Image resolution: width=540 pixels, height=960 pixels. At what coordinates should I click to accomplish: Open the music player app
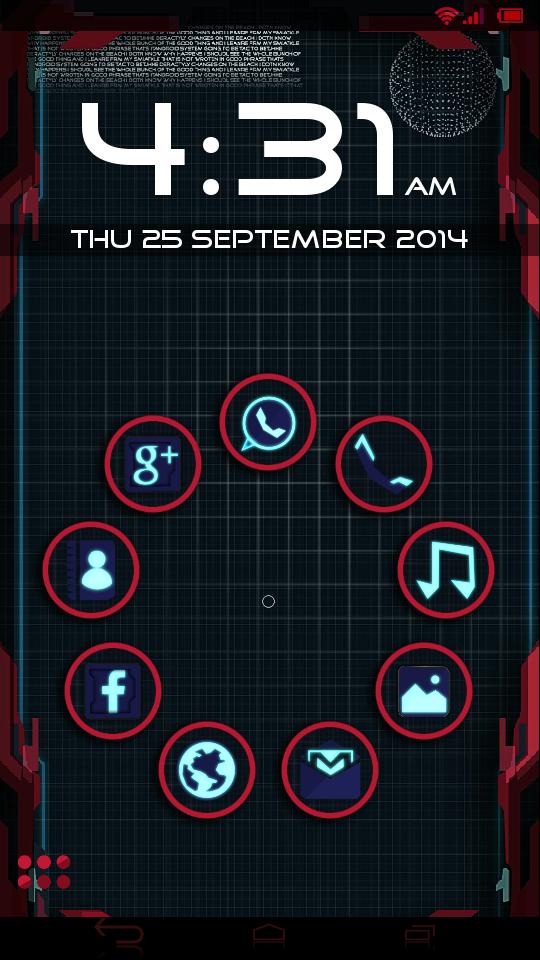tap(446, 569)
